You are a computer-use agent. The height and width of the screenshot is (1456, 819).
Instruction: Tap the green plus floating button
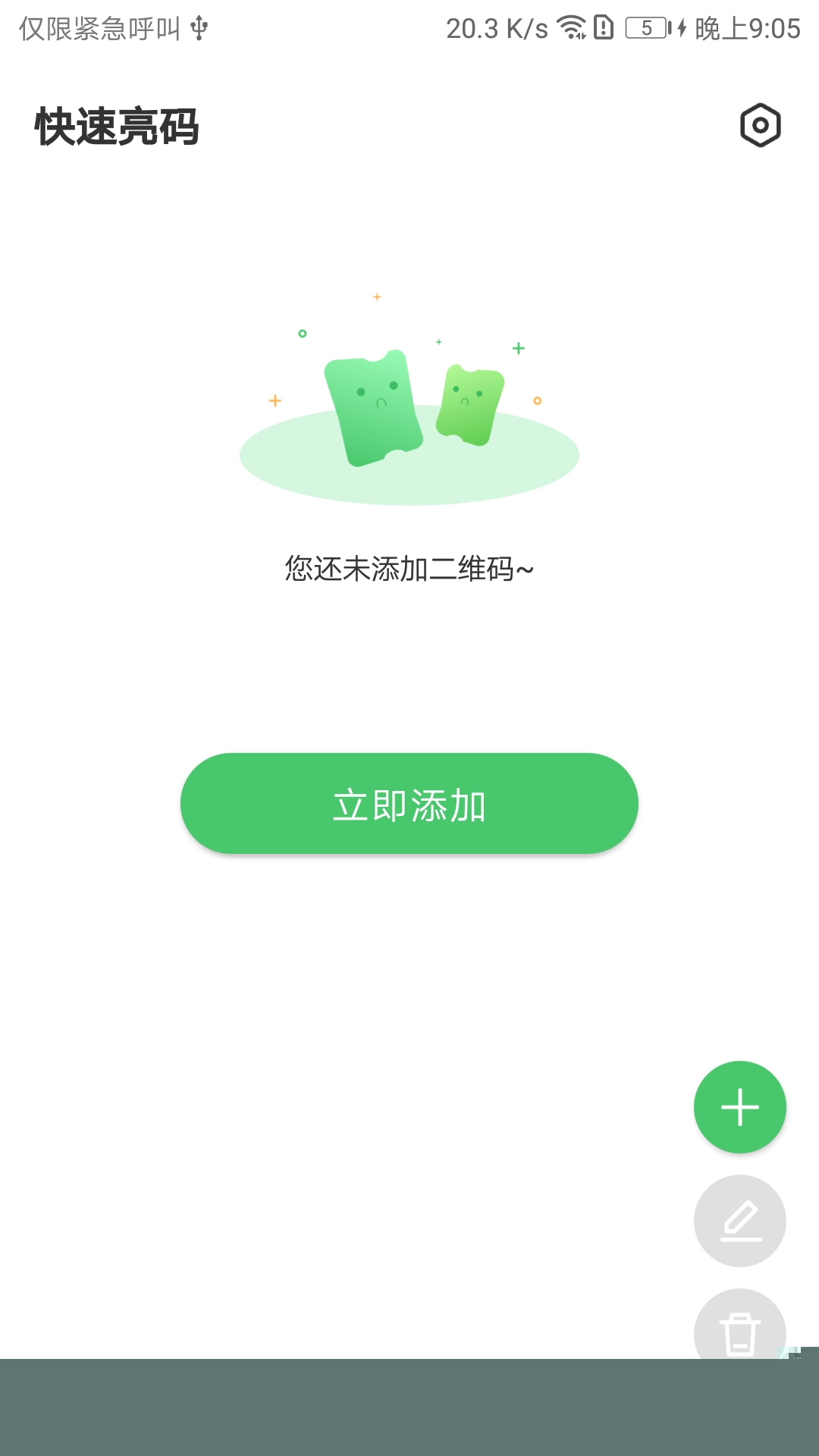[x=740, y=1107]
